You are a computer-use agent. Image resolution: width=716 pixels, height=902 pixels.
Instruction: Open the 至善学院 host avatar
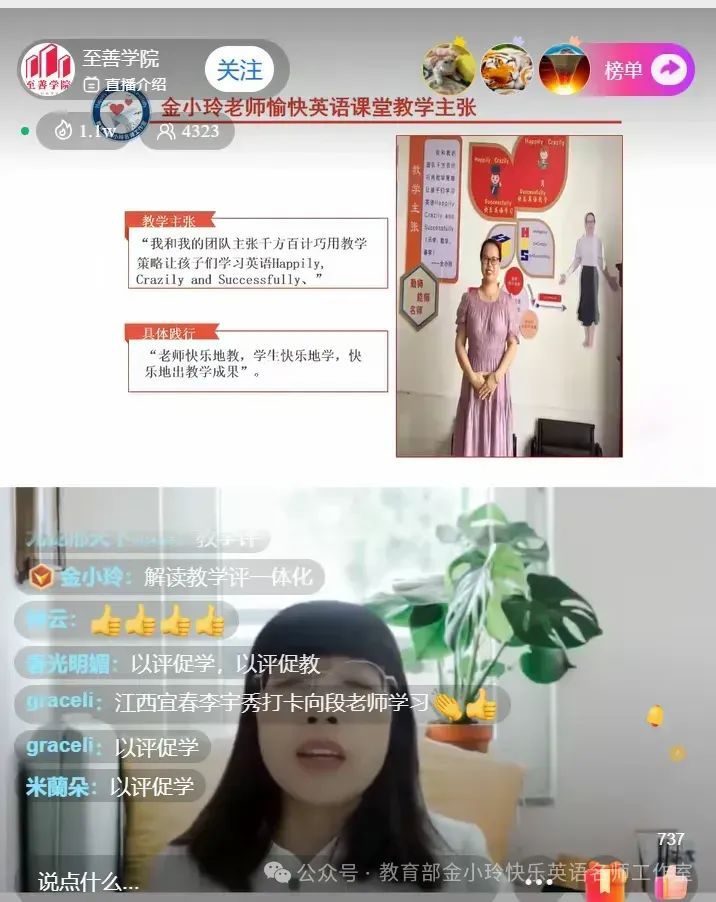(x=49, y=70)
